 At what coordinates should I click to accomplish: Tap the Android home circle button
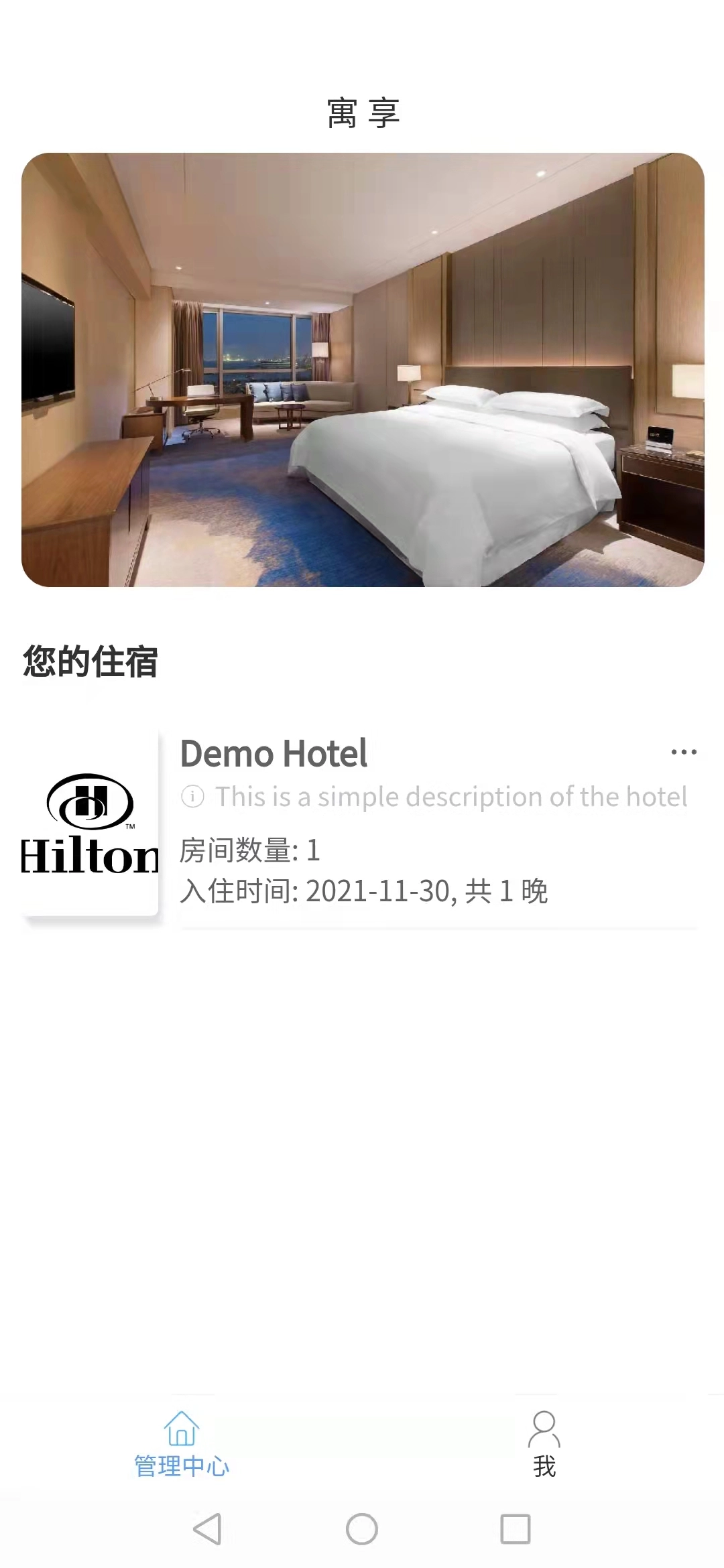(x=362, y=1528)
